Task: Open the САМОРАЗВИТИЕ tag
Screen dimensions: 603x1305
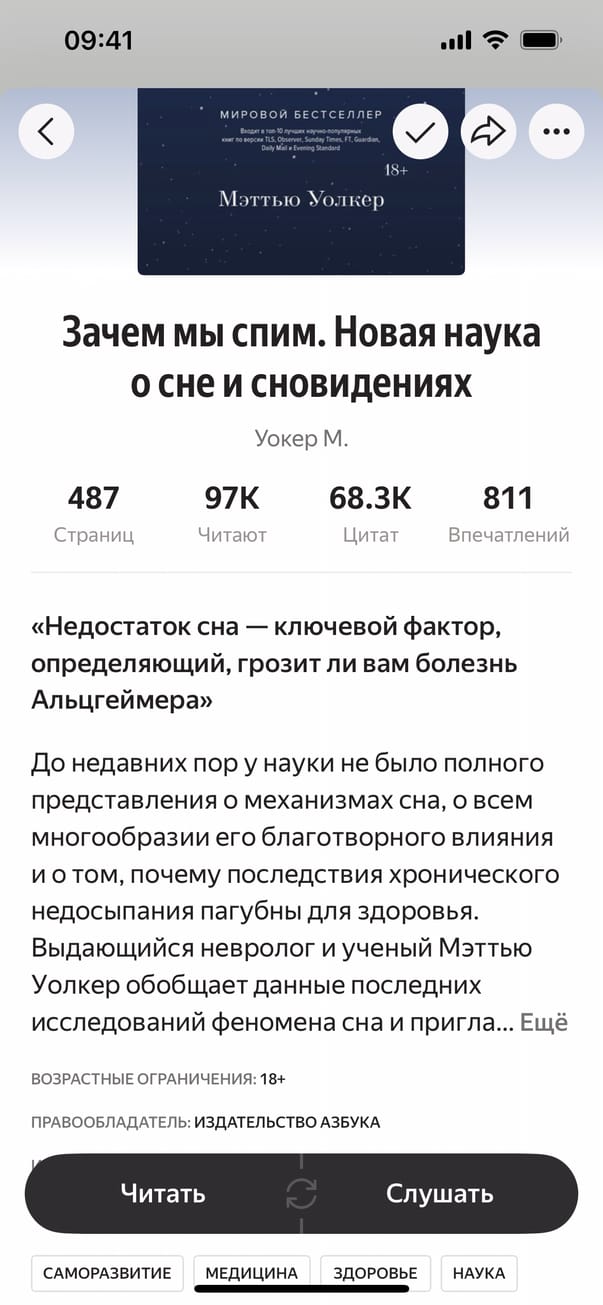Action: click(x=107, y=1273)
